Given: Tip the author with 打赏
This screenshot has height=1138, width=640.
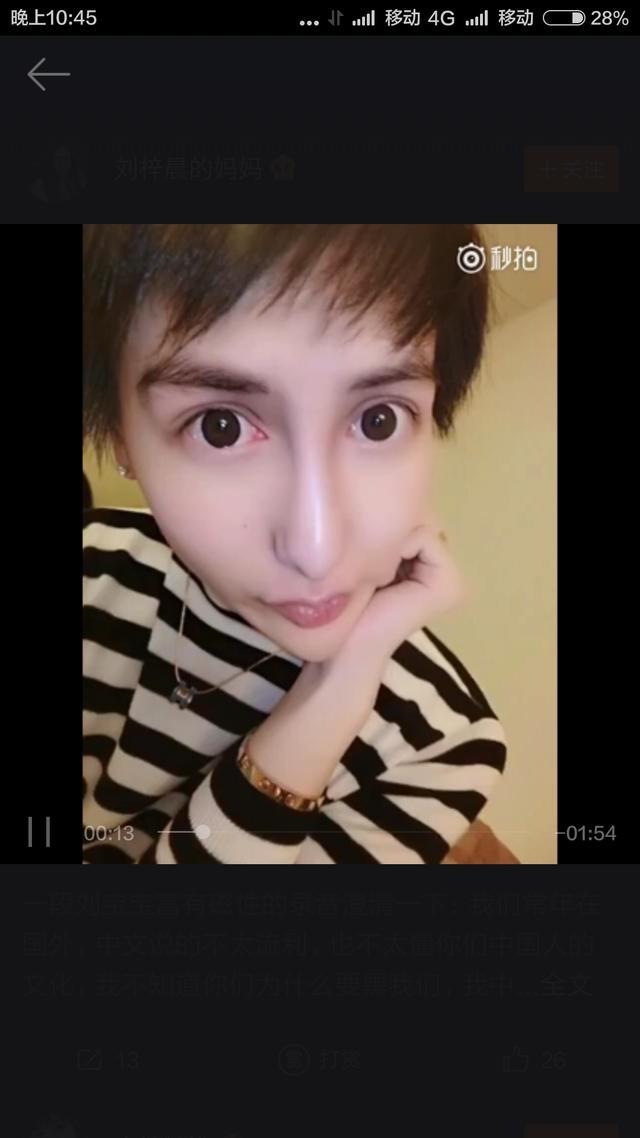Looking at the screenshot, I should tap(320, 1059).
